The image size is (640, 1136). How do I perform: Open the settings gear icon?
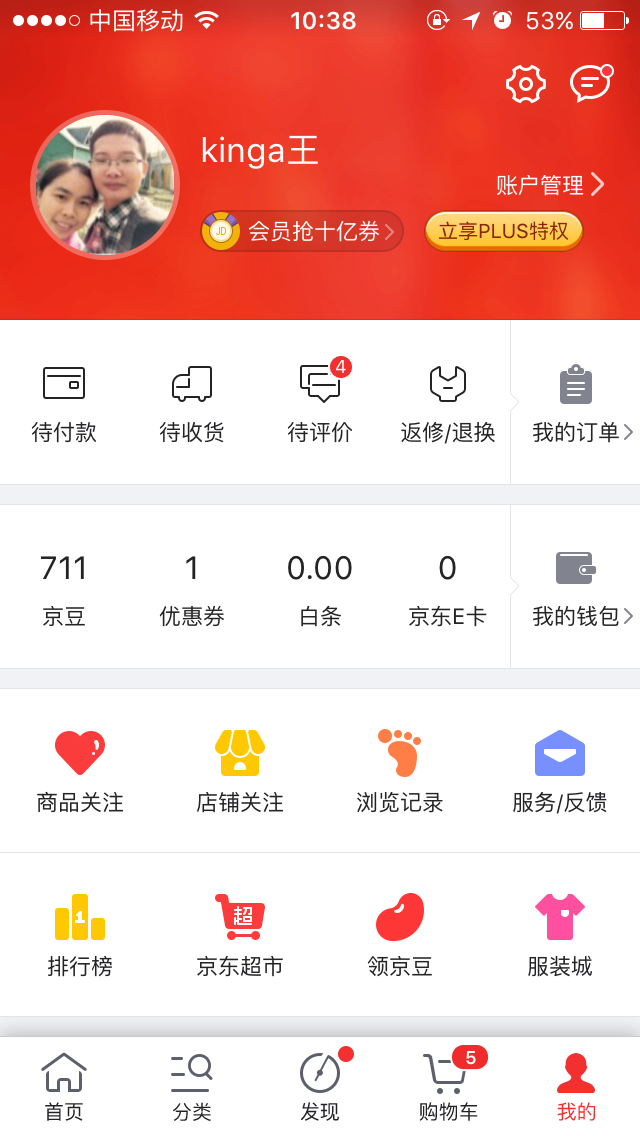(525, 84)
